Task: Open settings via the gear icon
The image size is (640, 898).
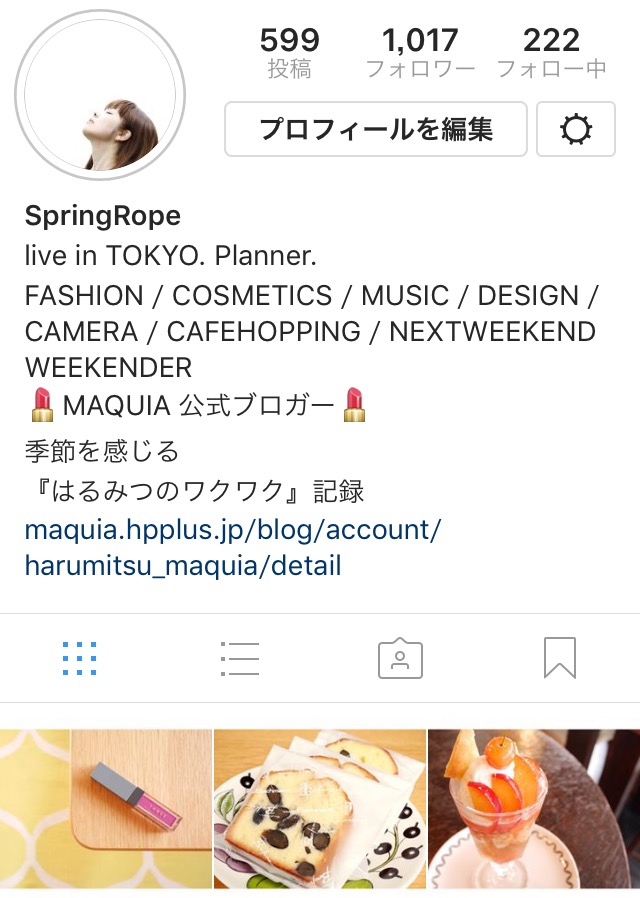Action: (576, 129)
